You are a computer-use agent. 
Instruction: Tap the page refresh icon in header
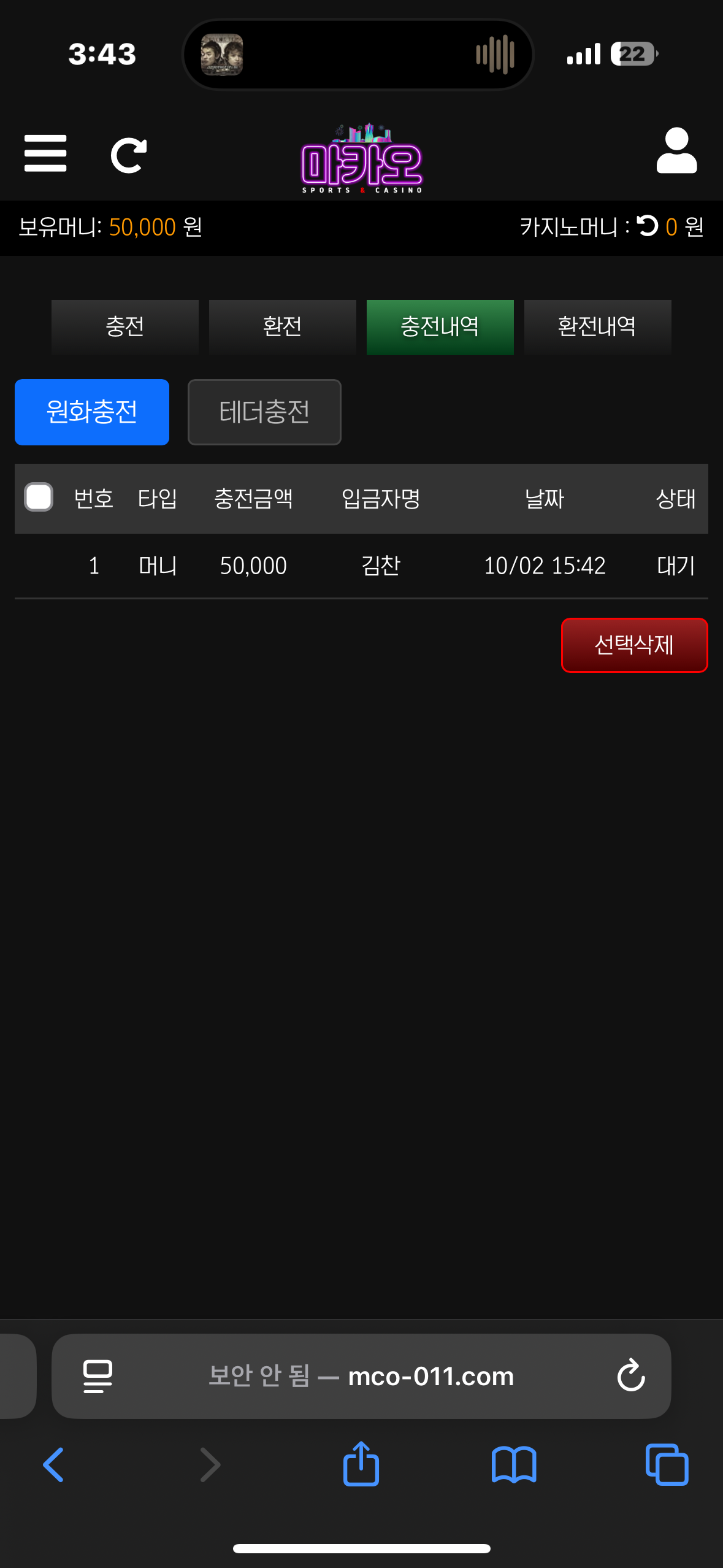pyautogui.click(x=128, y=155)
